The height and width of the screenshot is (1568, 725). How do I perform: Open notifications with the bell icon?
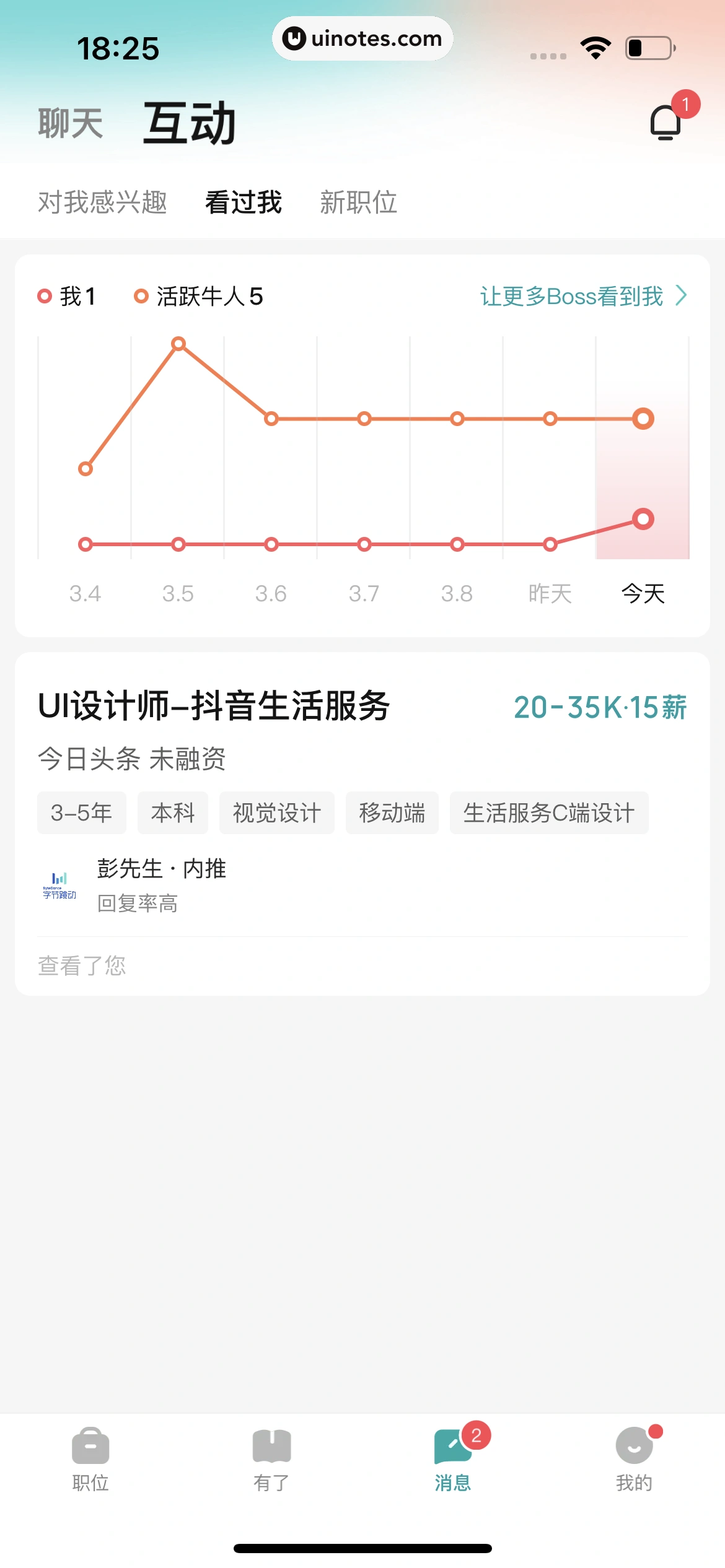click(665, 122)
